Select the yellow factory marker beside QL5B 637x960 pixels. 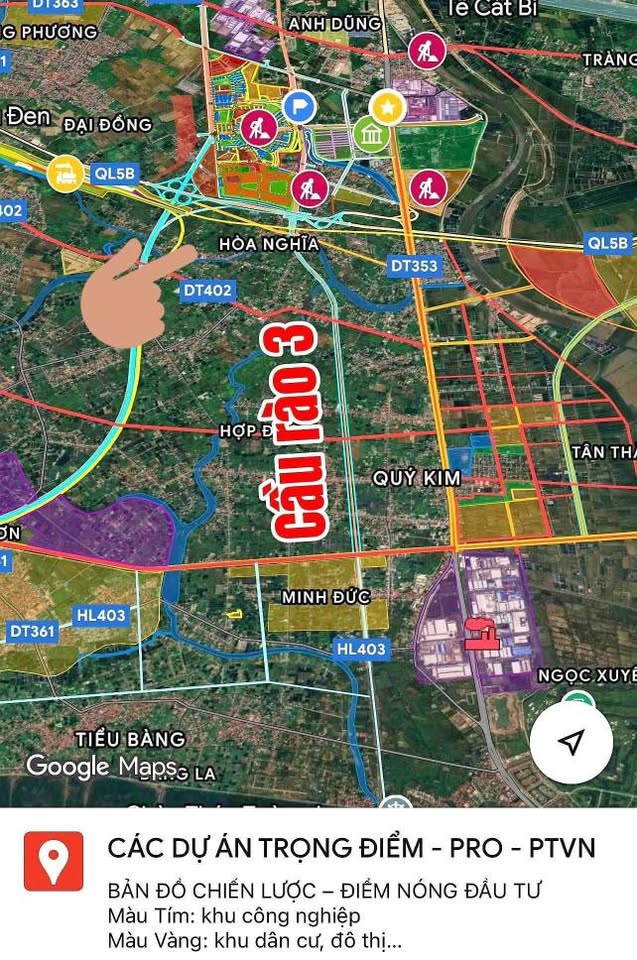65,173
